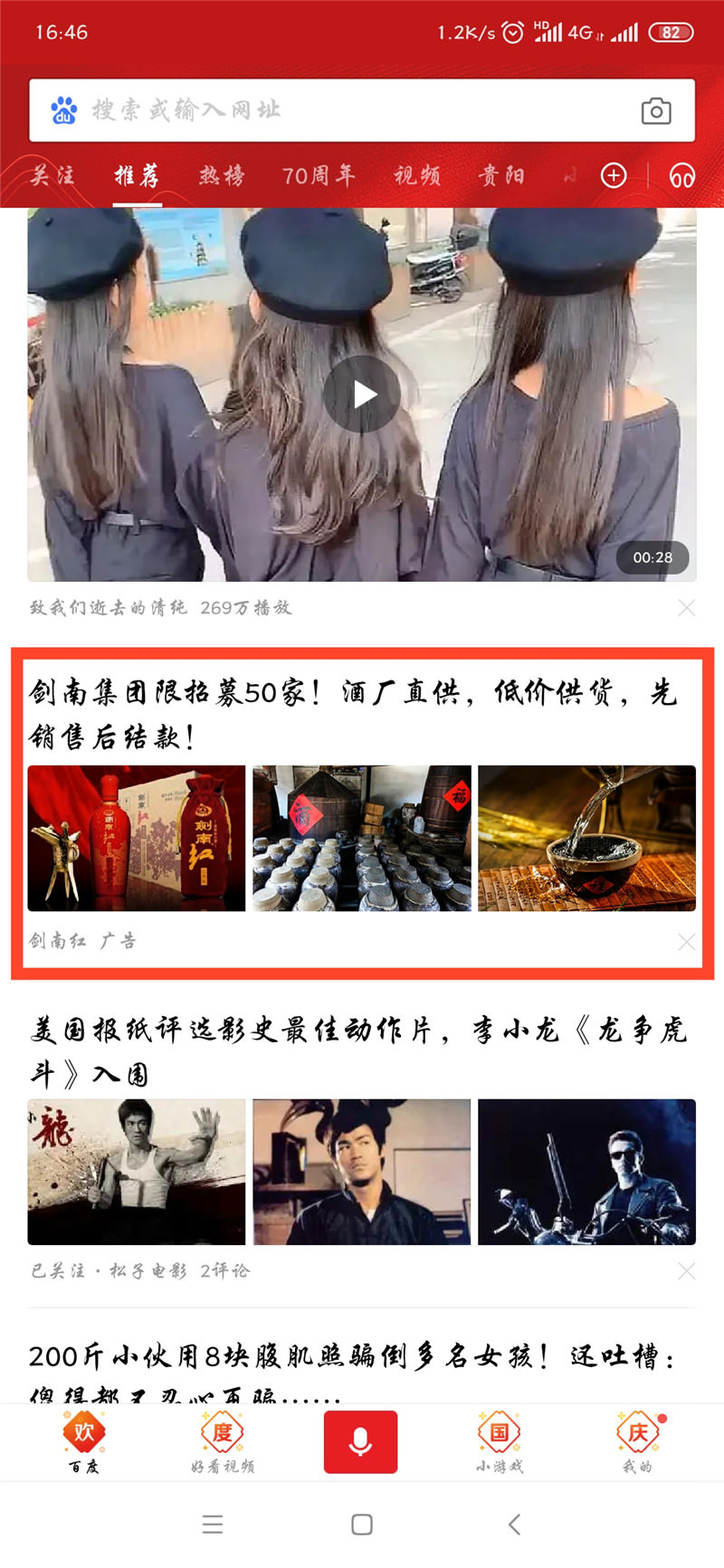The height and width of the screenshot is (1568, 724).
Task: Start voice search with the microphone button
Action: pyautogui.click(x=360, y=1441)
